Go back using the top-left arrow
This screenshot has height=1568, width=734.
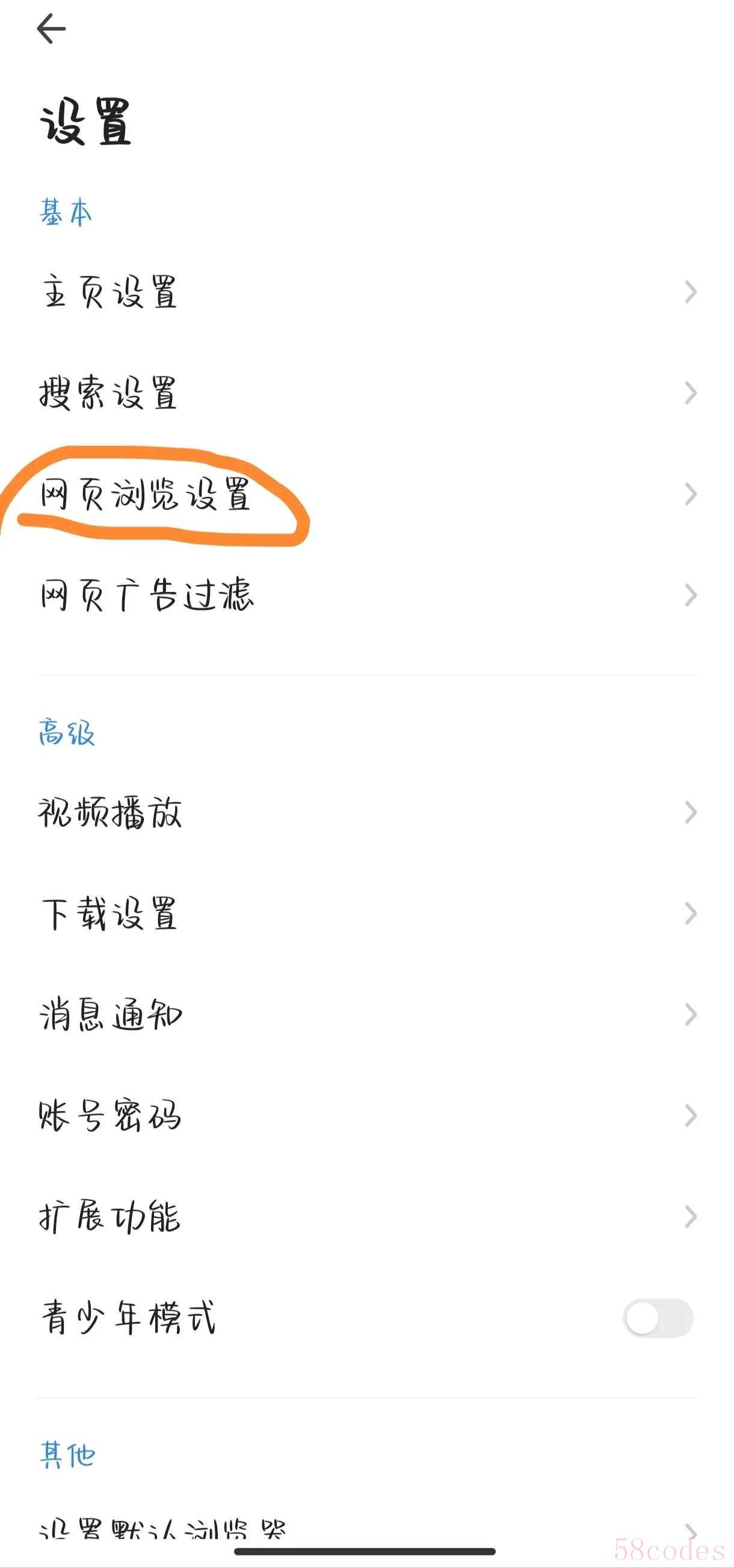point(51,29)
